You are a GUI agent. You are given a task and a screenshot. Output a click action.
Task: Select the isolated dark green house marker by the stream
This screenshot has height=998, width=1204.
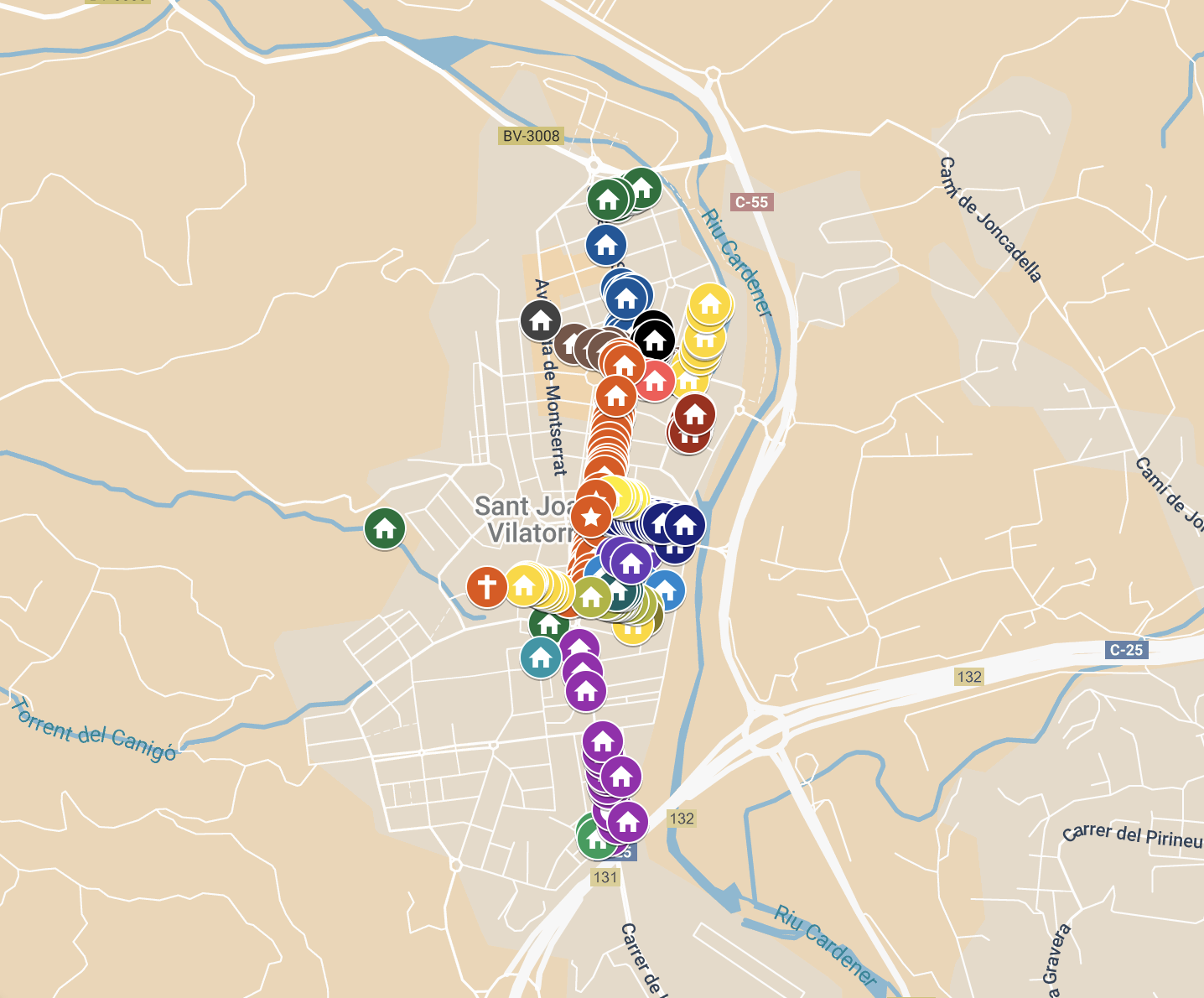point(385,529)
